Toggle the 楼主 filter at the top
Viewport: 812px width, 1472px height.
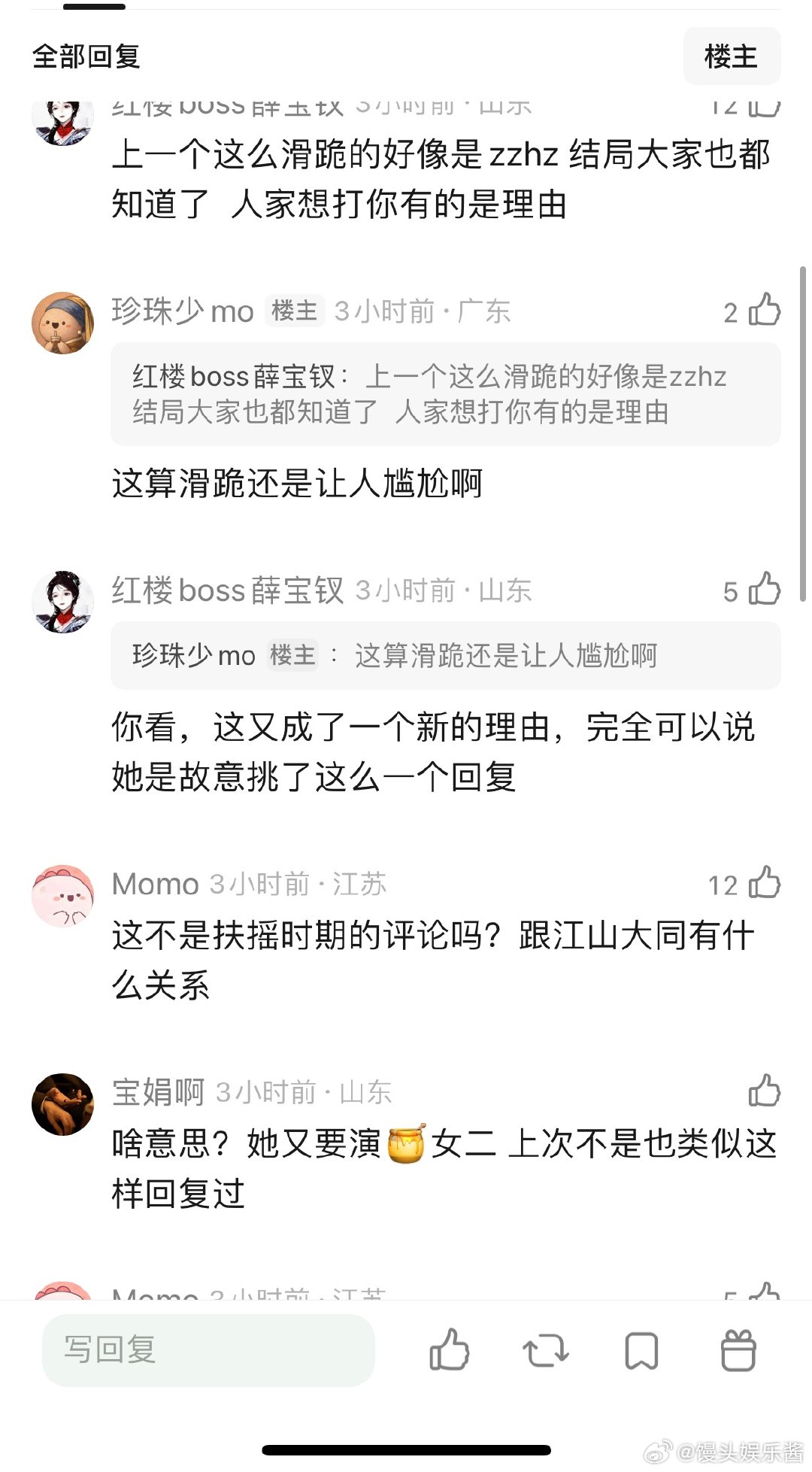[731, 56]
